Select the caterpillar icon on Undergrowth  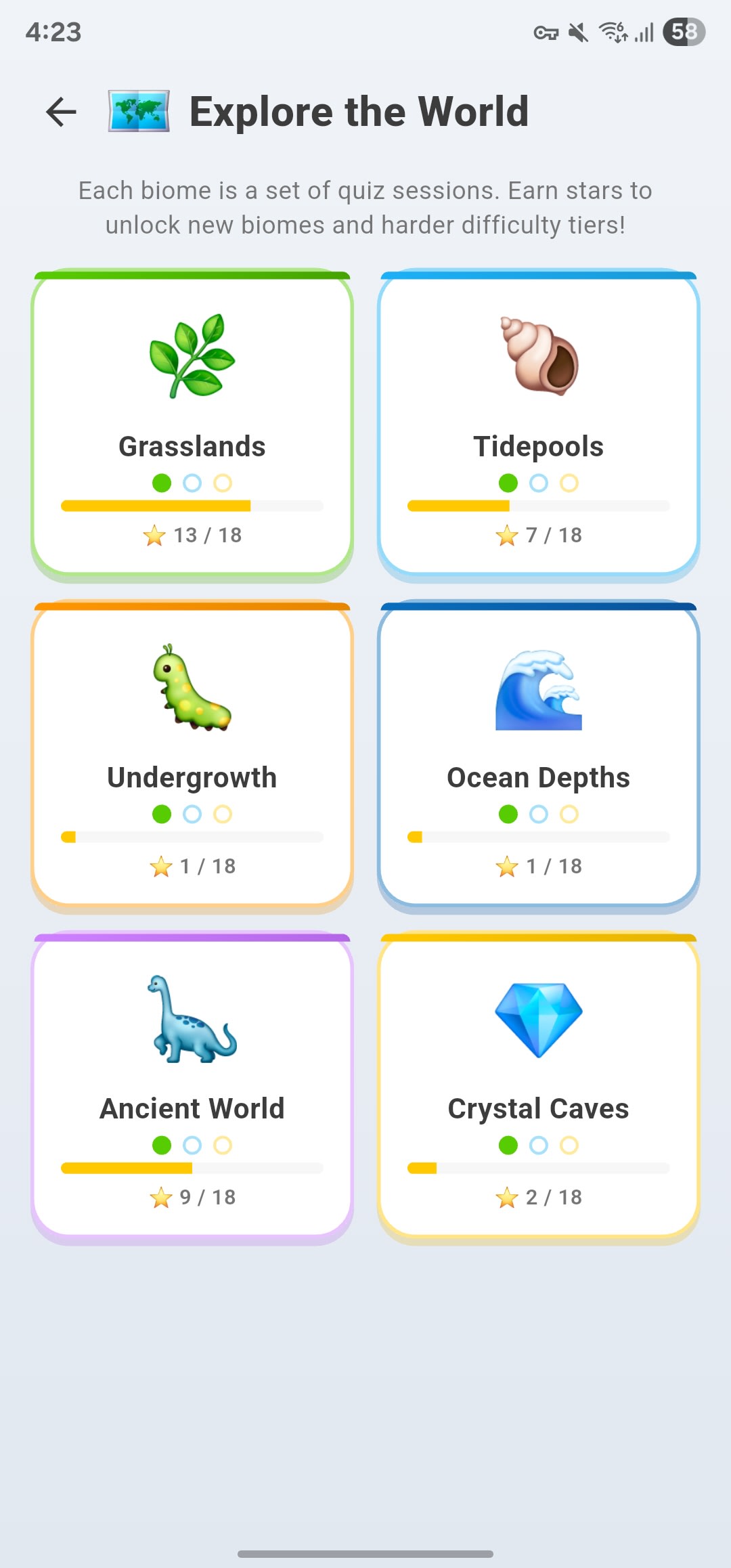(x=192, y=689)
